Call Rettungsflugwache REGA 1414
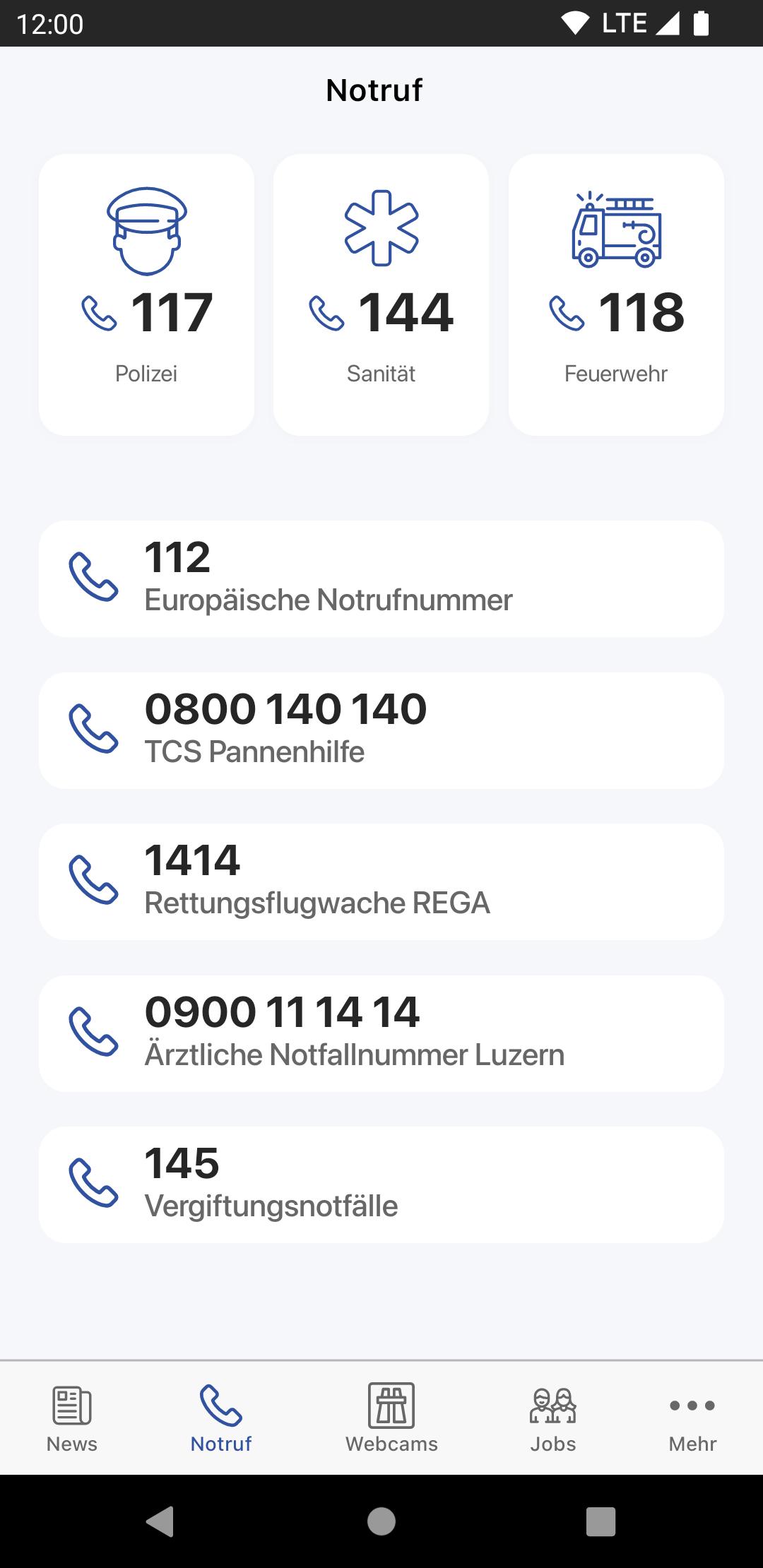The width and height of the screenshot is (763, 1568). coord(381,881)
